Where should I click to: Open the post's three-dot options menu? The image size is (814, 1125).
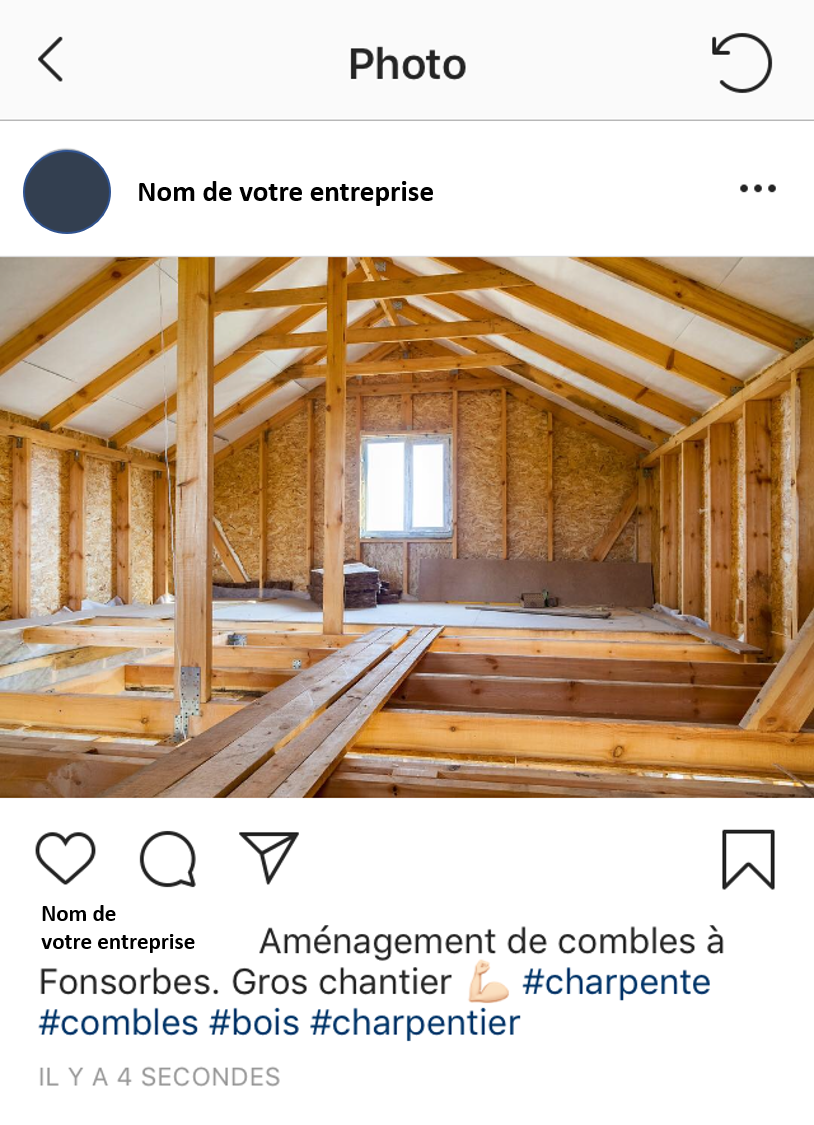coord(757,189)
